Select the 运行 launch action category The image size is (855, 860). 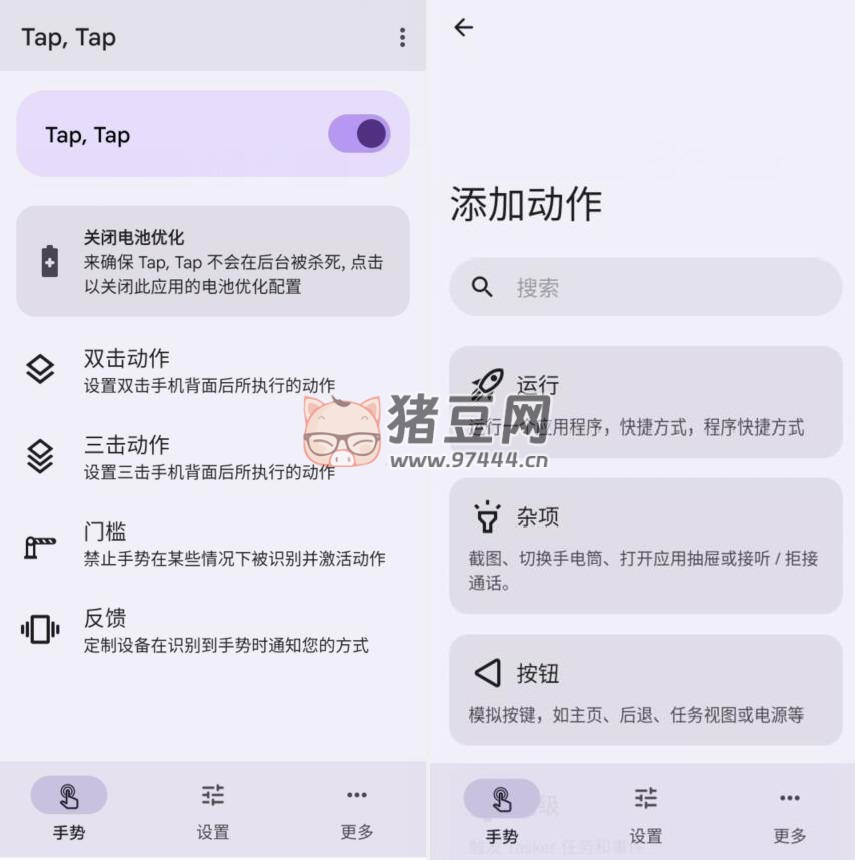click(645, 402)
